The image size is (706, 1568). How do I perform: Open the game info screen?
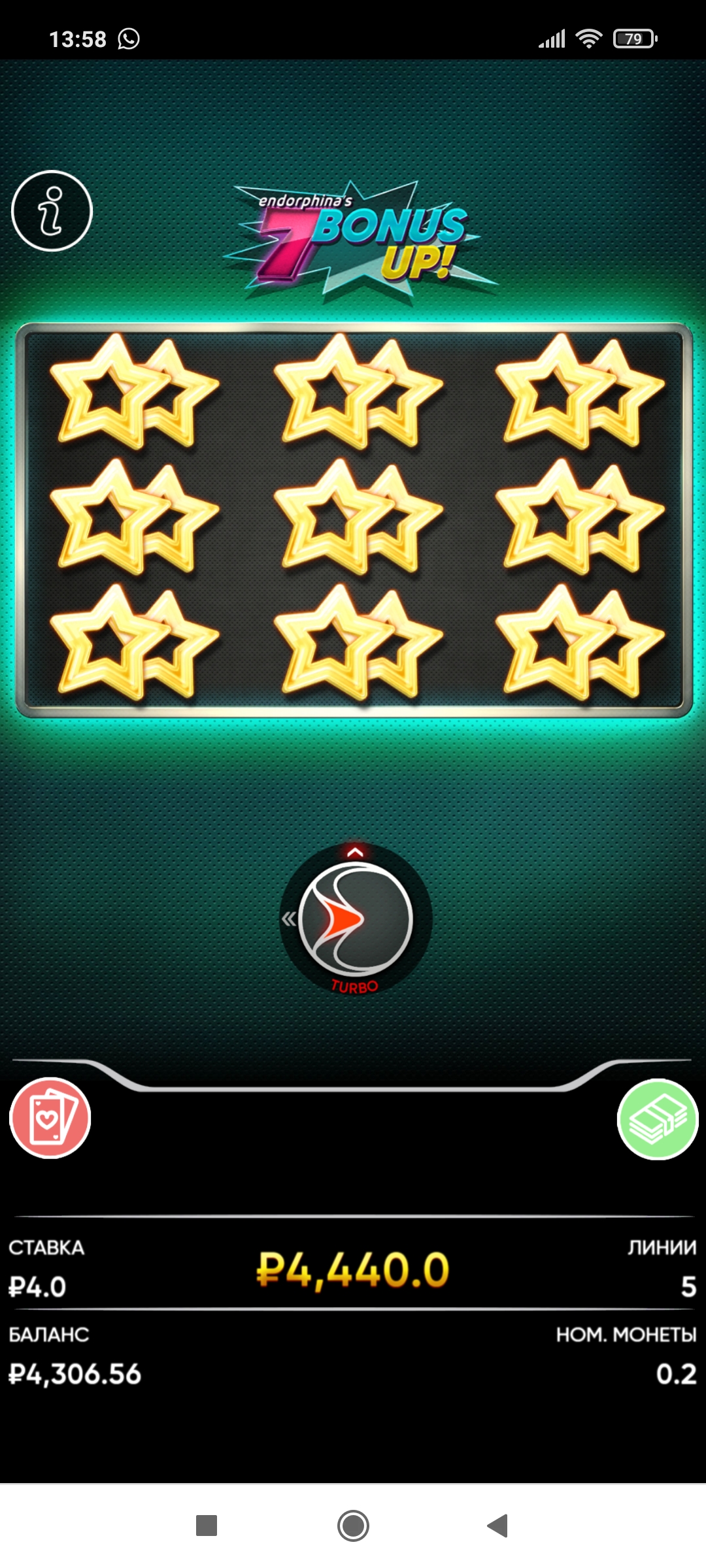coord(52,211)
